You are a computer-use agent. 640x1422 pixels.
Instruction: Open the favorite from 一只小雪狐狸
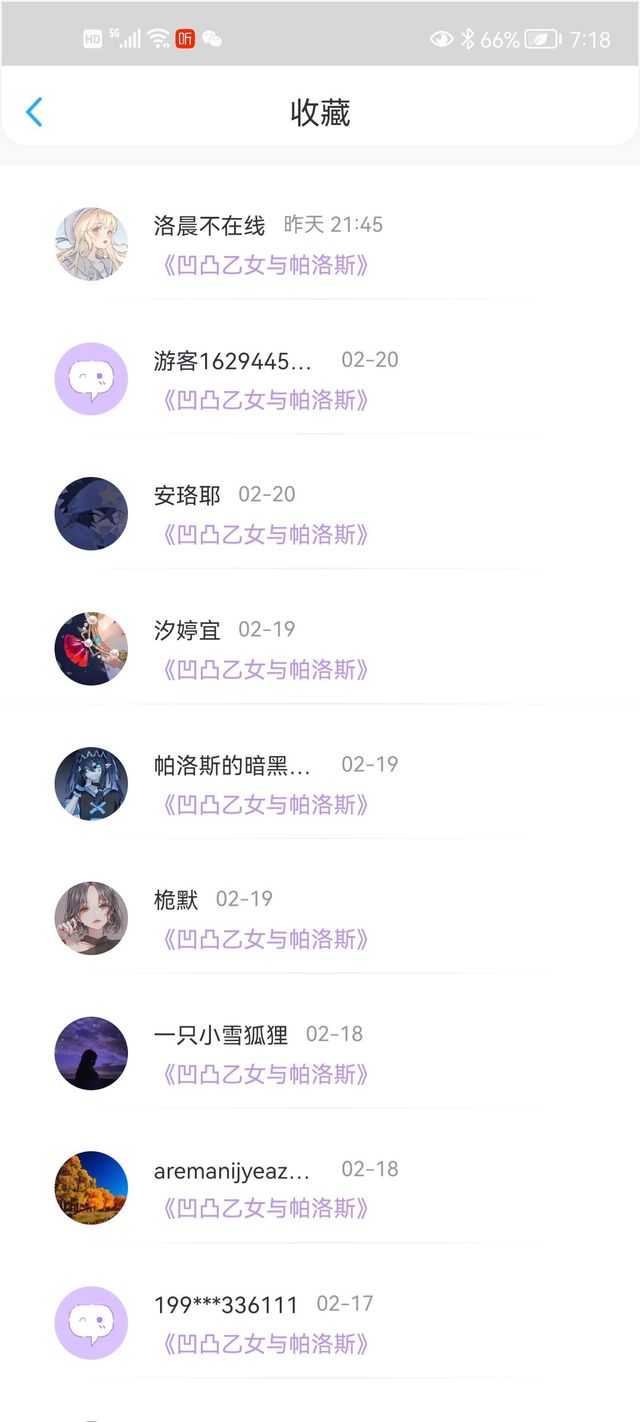(x=320, y=1054)
